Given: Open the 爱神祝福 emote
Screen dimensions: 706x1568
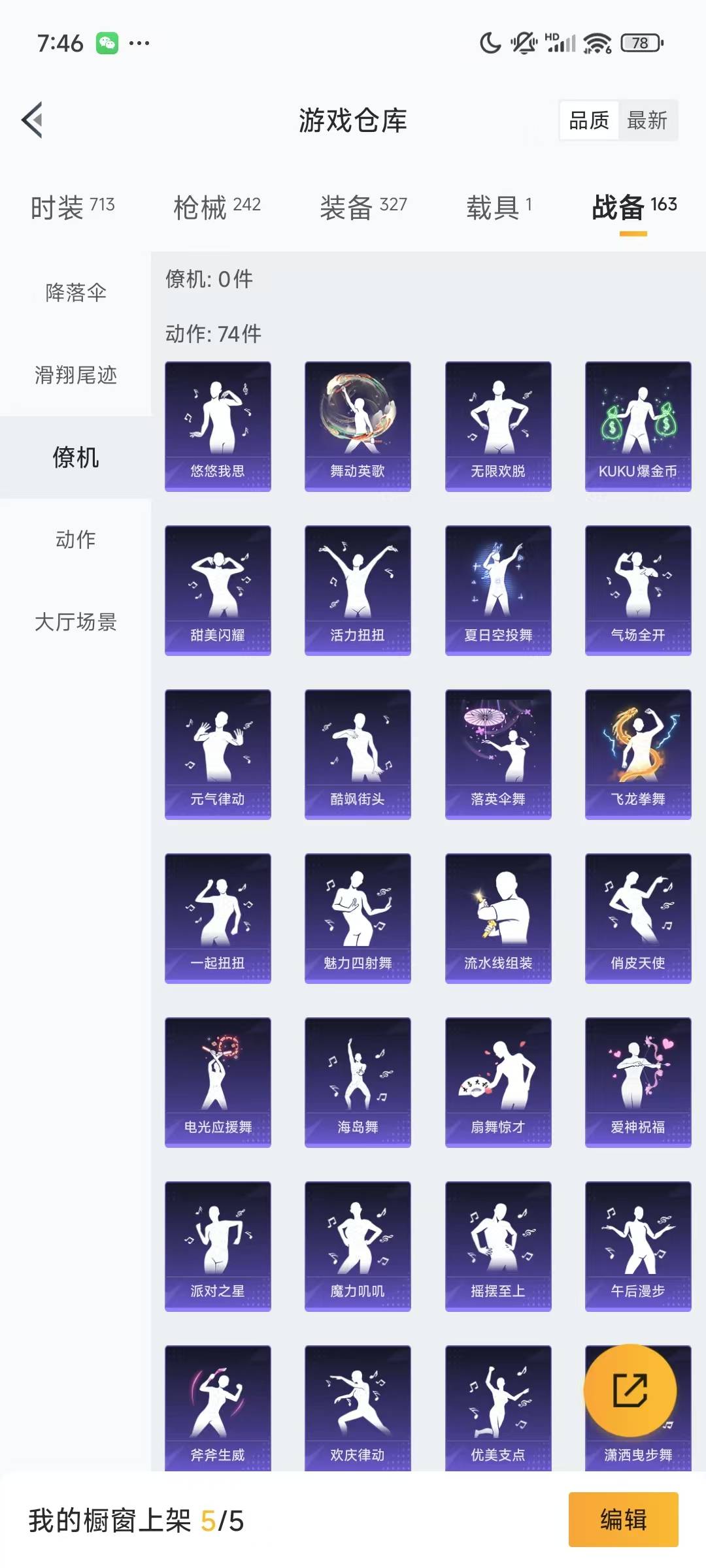Looking at the screenshot, I should point(638,1082).
